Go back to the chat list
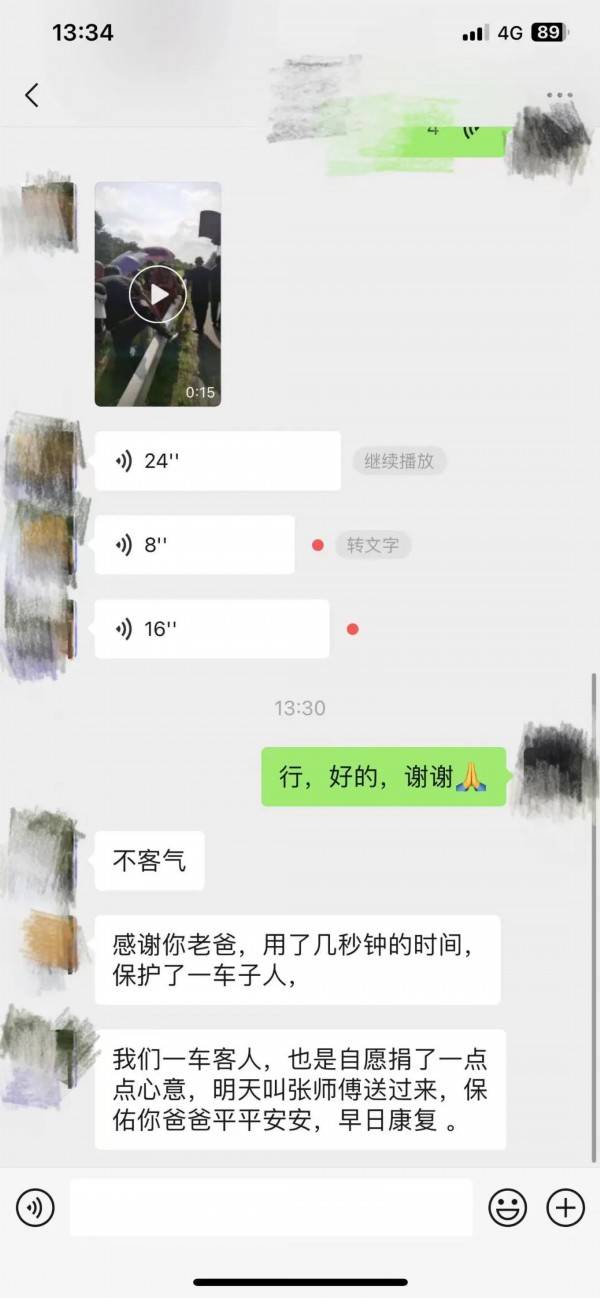Viewport: 600px width, 1298px height. [32, 95]
